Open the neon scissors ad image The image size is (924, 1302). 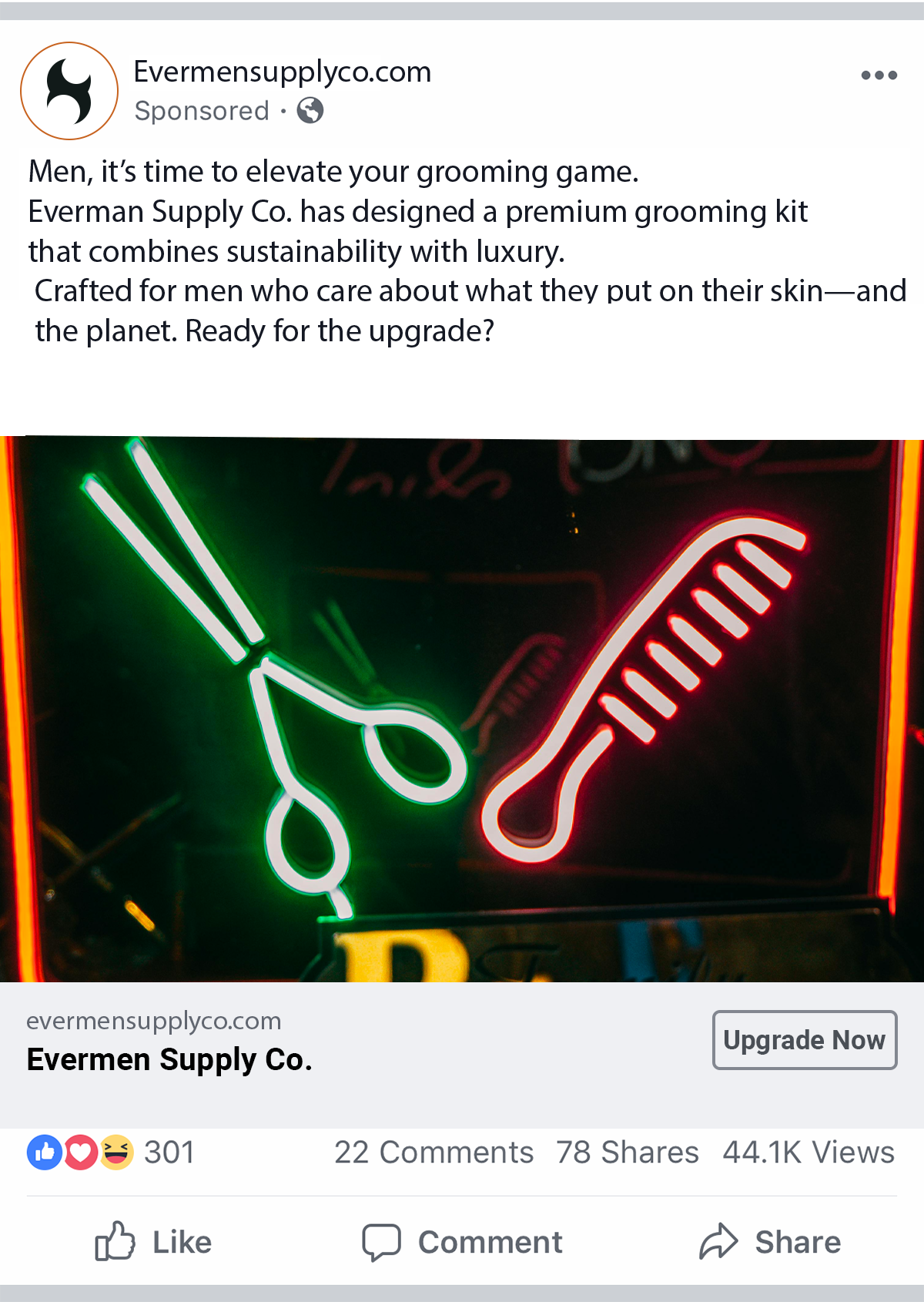tap(462, 709)
